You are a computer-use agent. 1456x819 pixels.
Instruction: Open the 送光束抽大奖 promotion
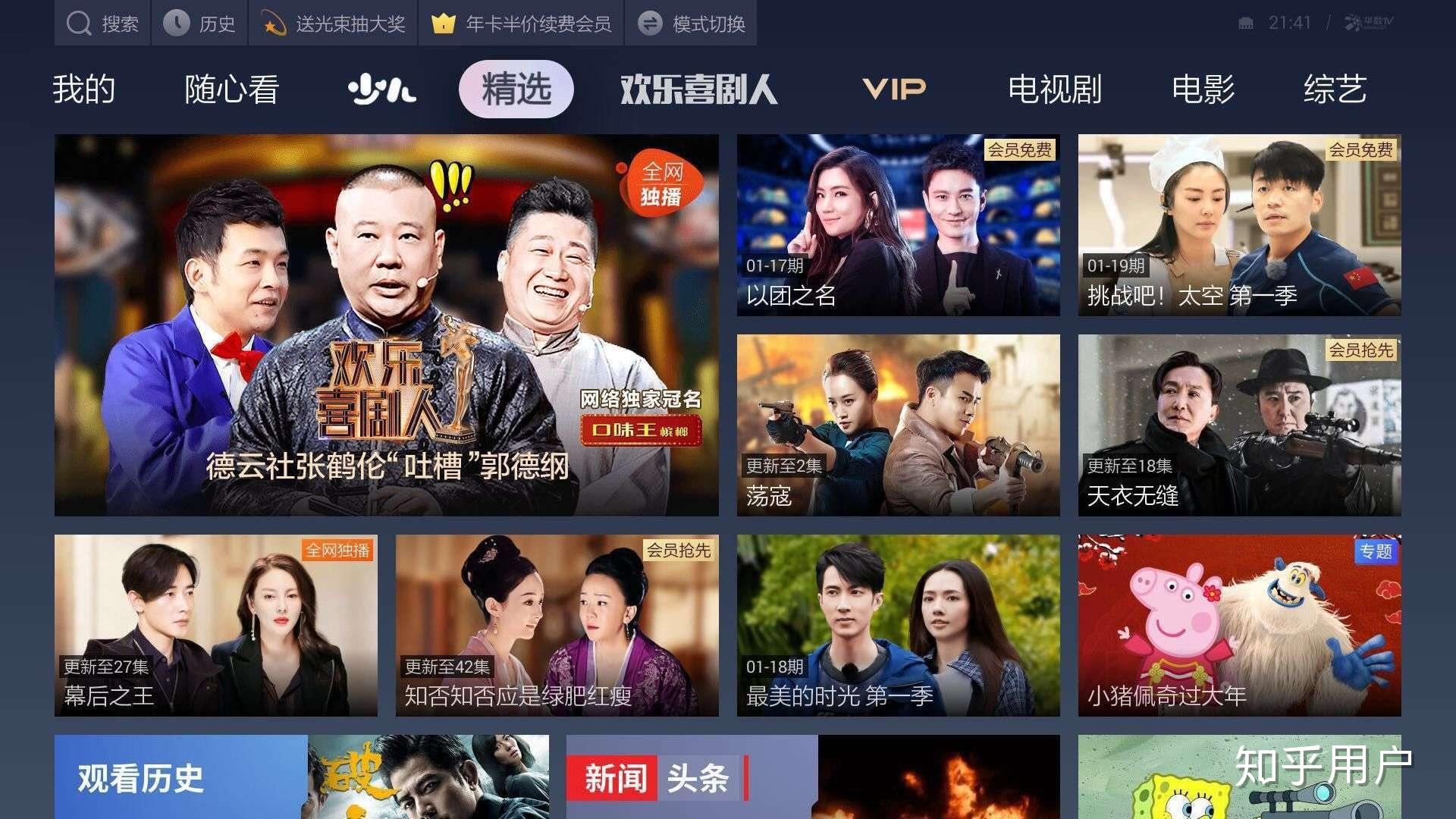coord(334,24)
